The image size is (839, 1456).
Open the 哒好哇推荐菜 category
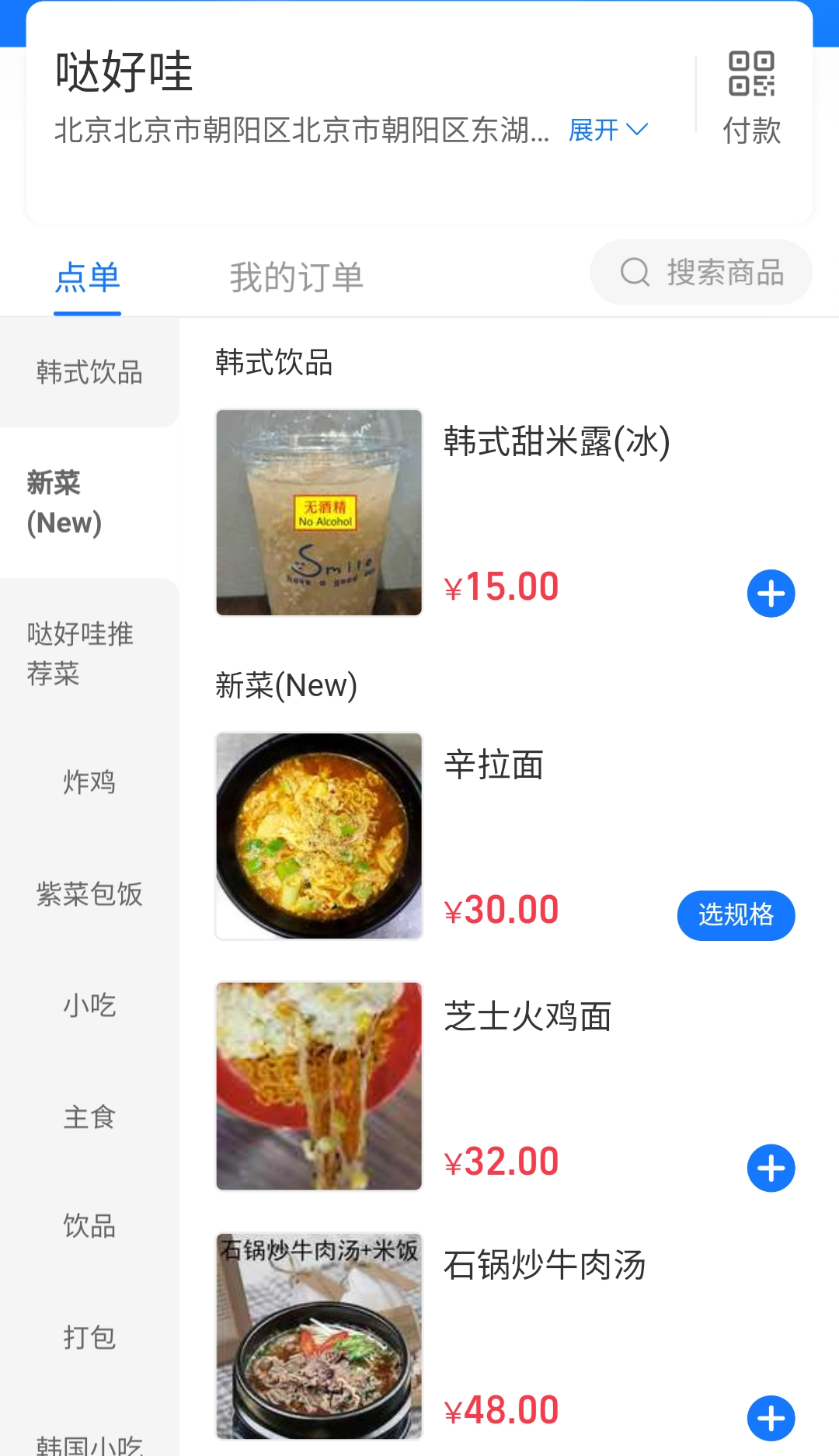[x=80, y=653]
